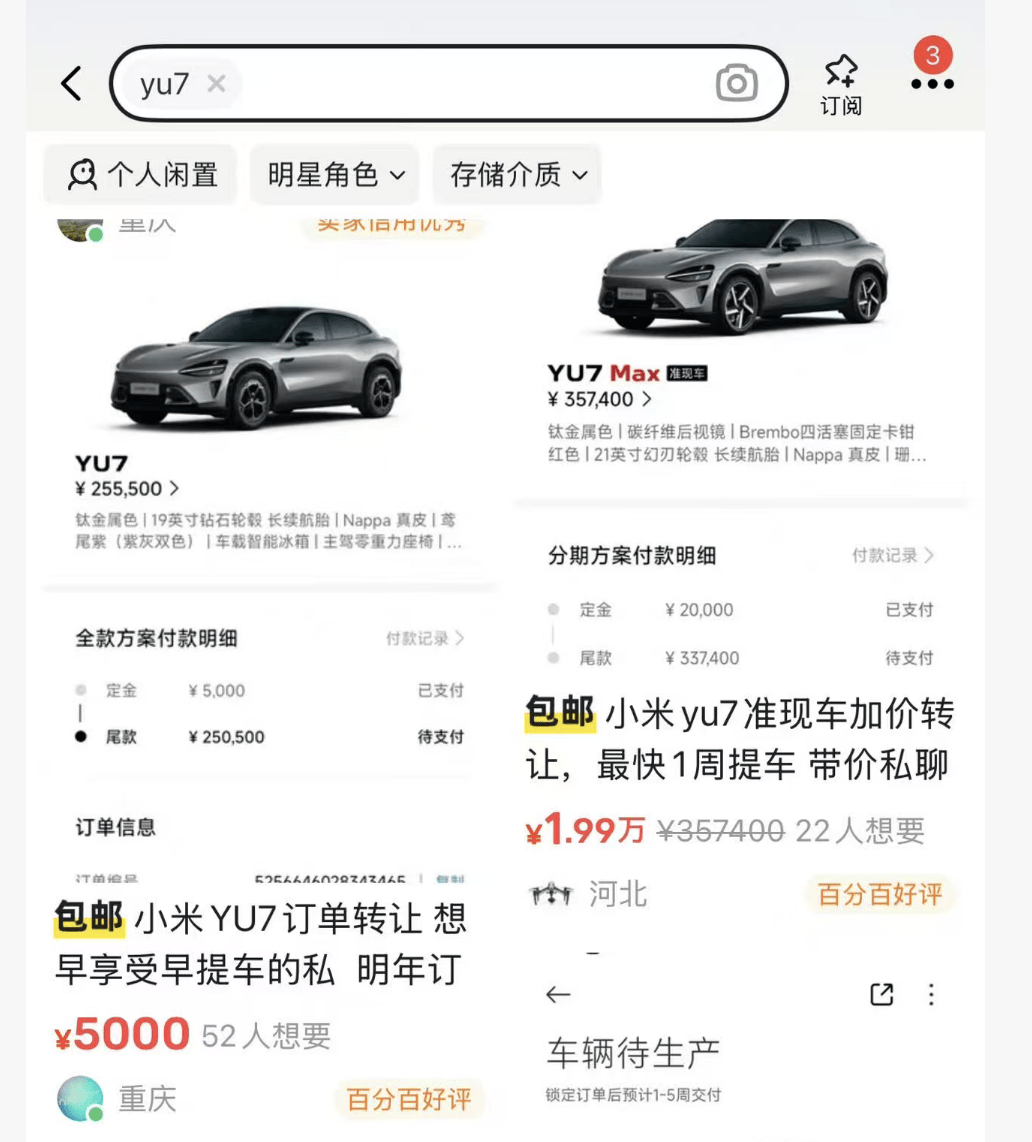The height and width of the screenshot is (1142, 1032).
Task: Tap the back arrow beside 车辆待生产
Action: (x=557, y=995)
